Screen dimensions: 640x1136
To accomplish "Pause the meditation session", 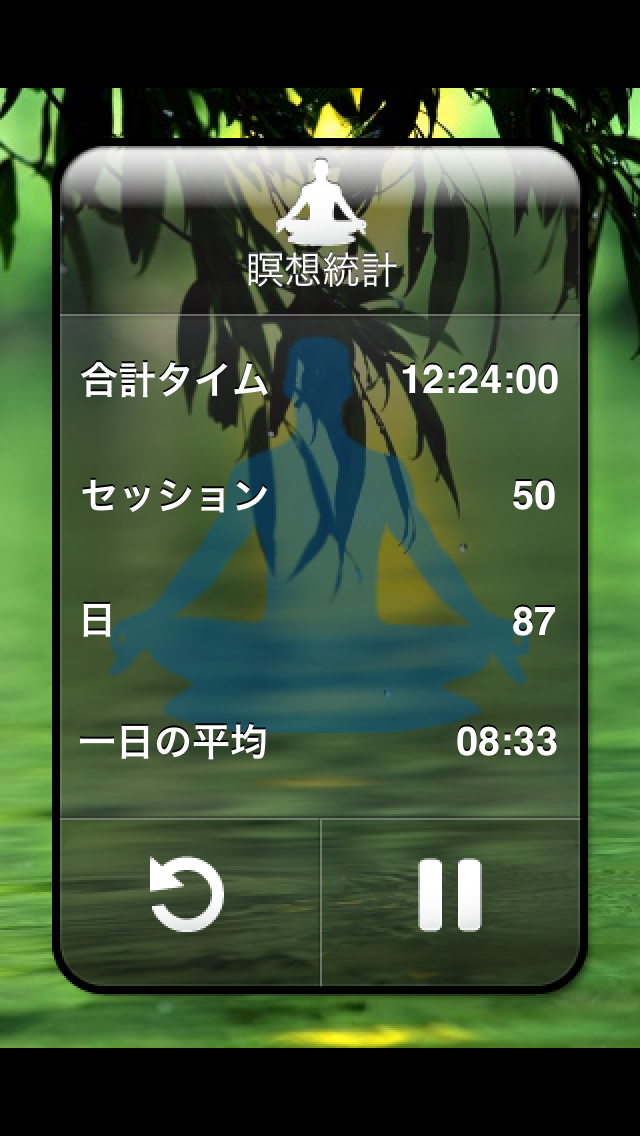I will pos(449,894).
